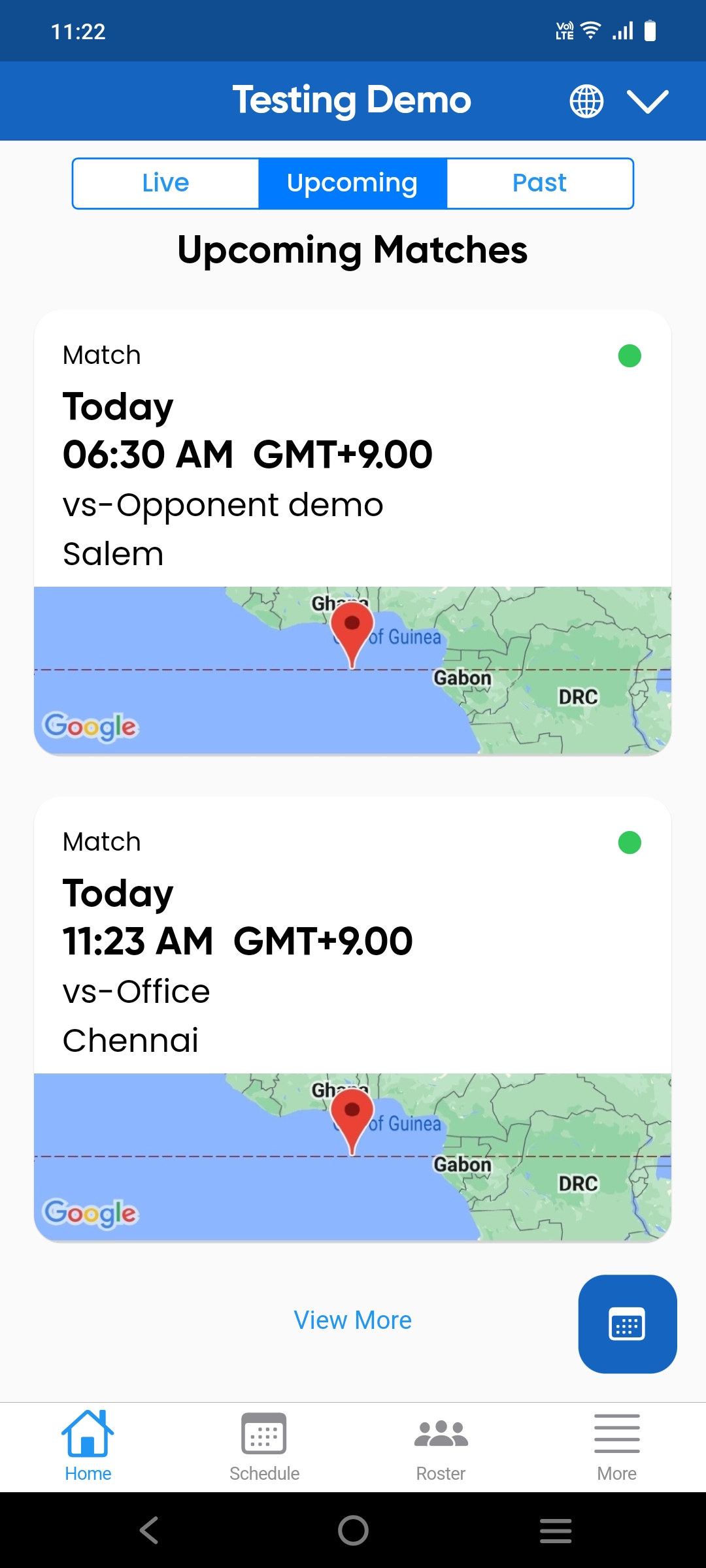
Task: Open the Schedule tab
Action: [264, 1446]
